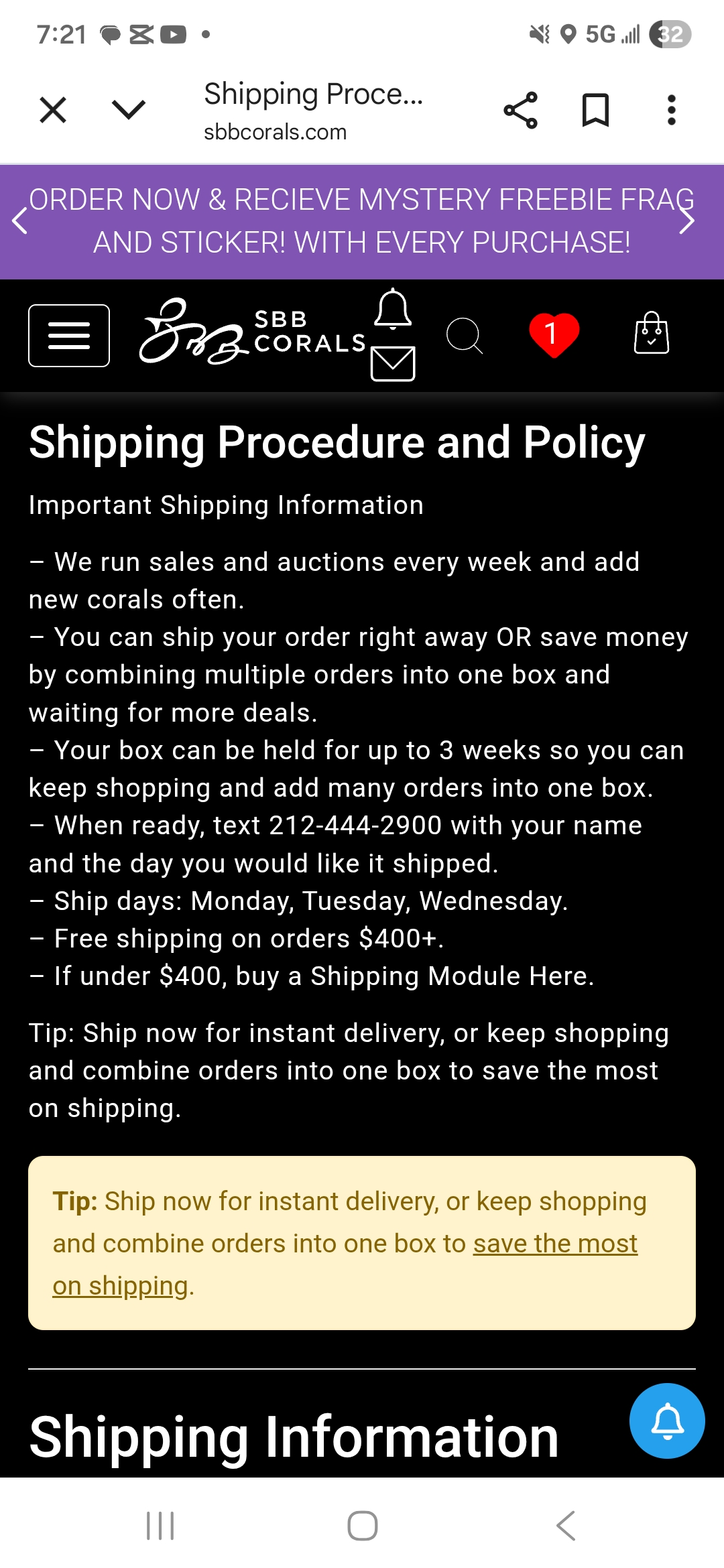Show next promo banner message

point(686,221)
